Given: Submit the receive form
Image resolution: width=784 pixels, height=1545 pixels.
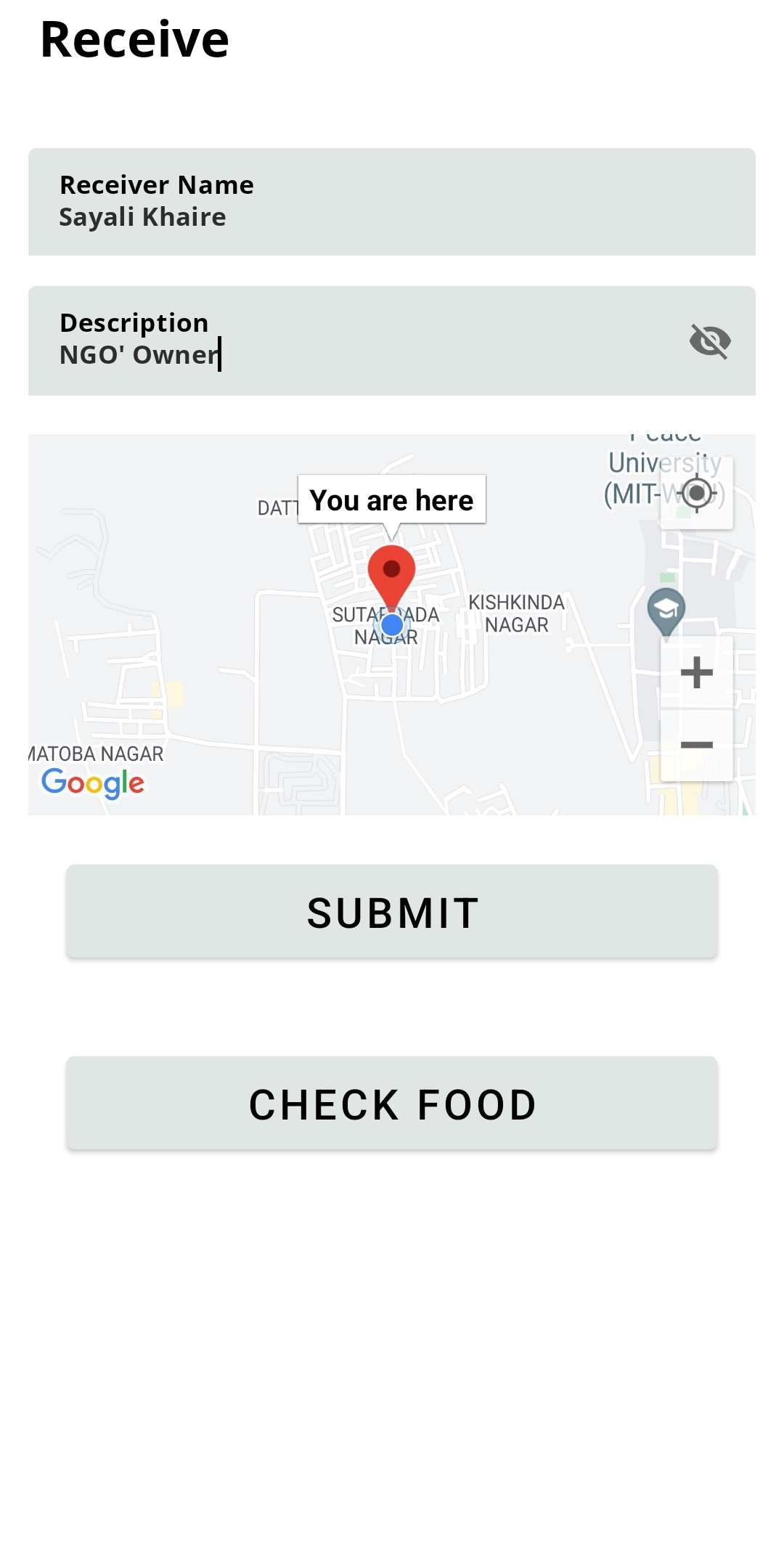Looking at the screenshot, I should 392,912.
